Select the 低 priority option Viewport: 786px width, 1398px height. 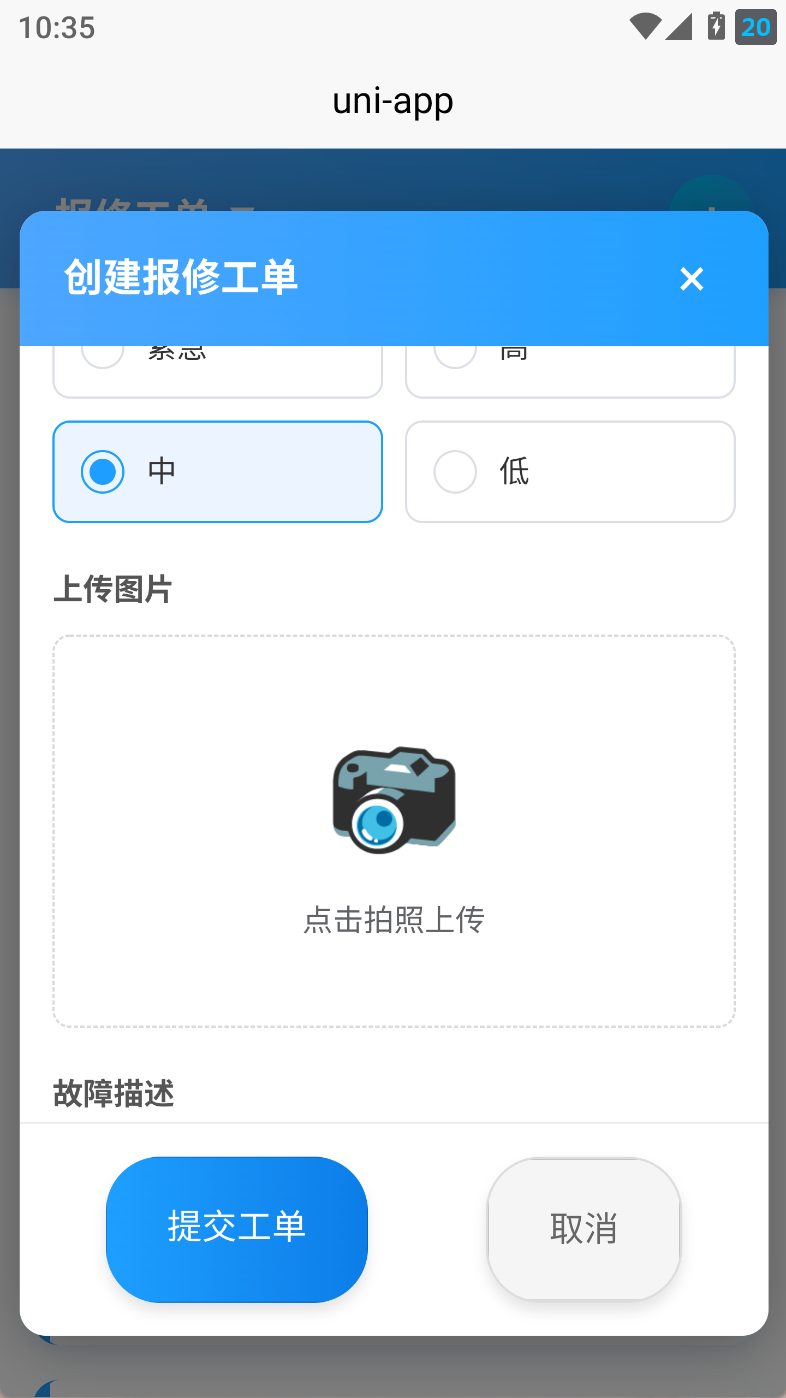click(x=570, y=471)
